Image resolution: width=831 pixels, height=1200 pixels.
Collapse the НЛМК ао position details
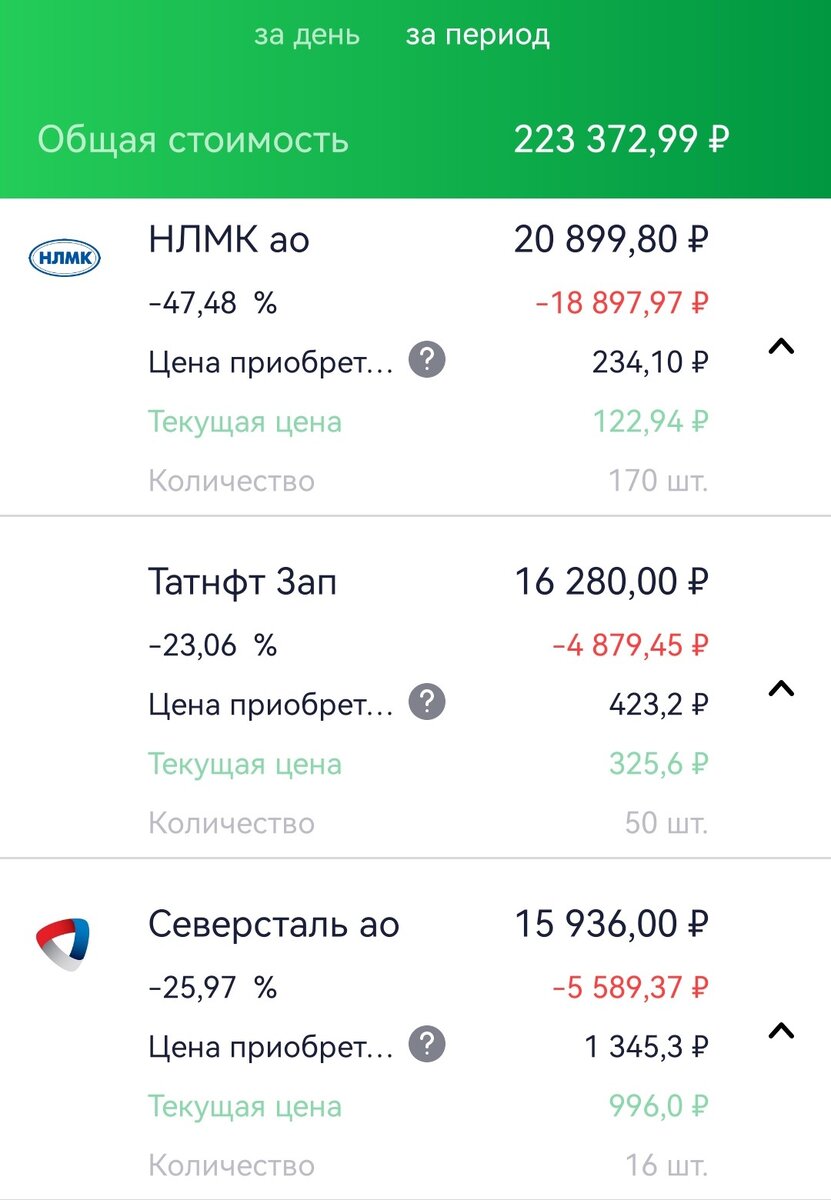tap(784, 347)
